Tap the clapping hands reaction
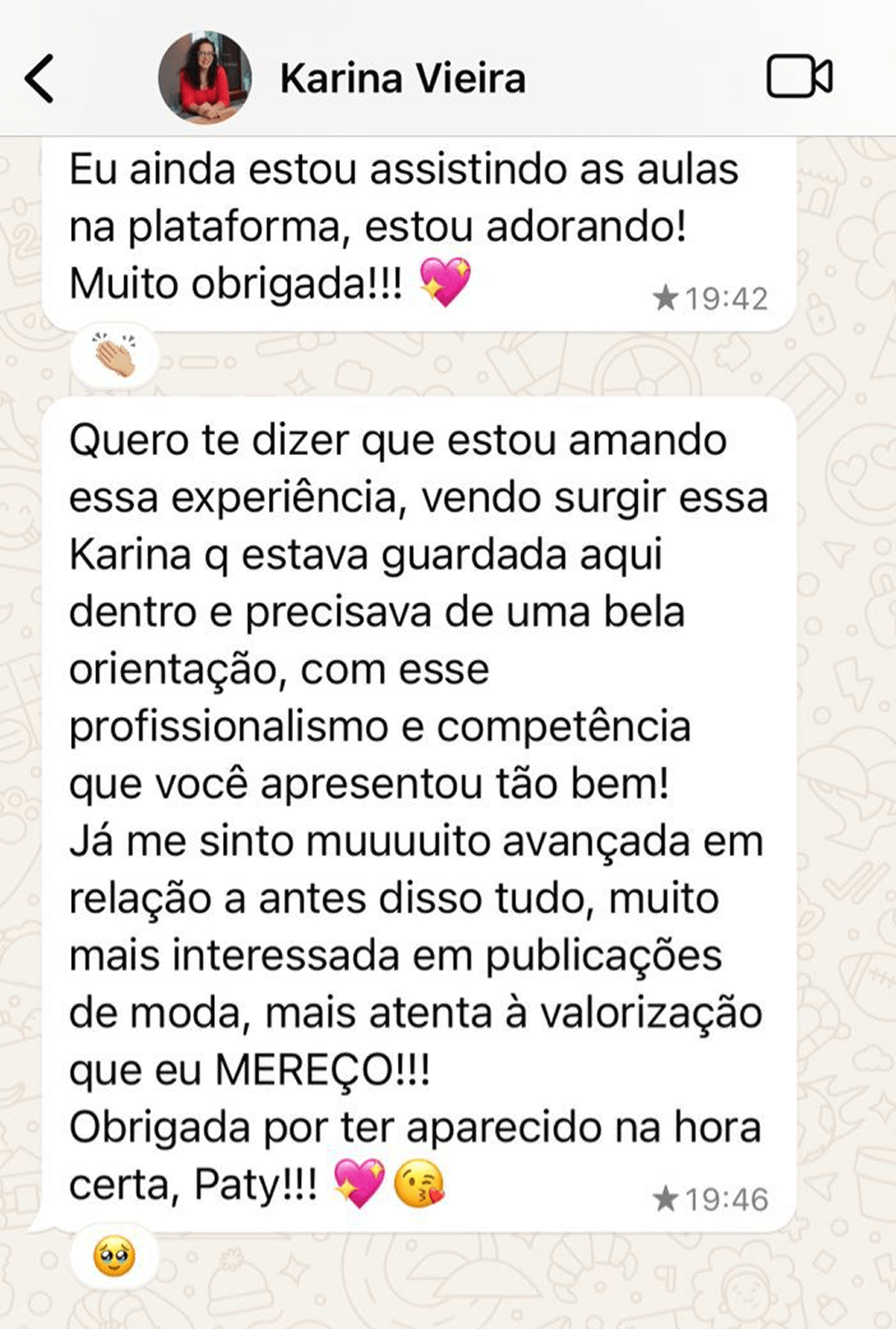The height and width of the screenshot is (1330, 896). tap(115, 357)
